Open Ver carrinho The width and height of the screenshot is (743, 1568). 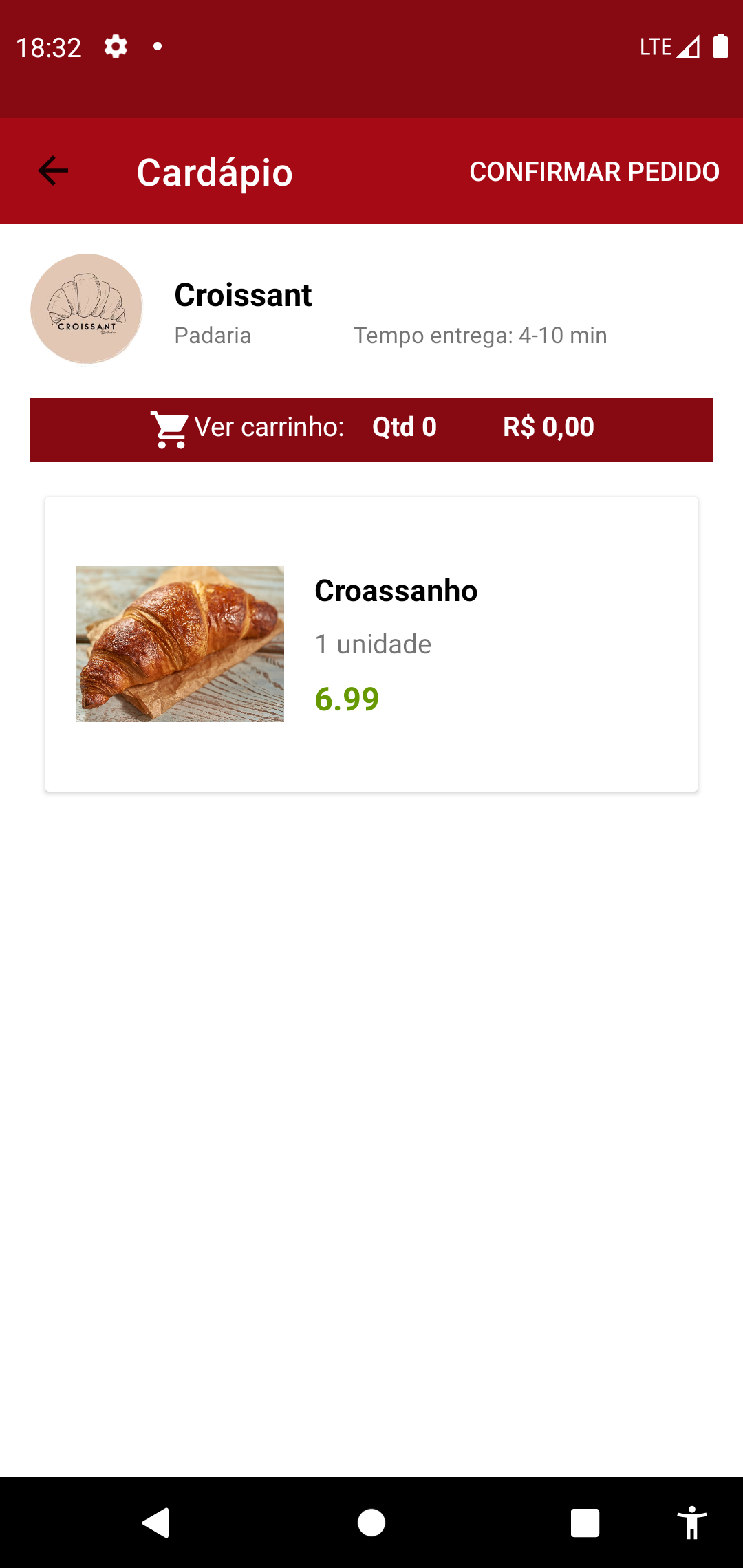click(270, 426)
